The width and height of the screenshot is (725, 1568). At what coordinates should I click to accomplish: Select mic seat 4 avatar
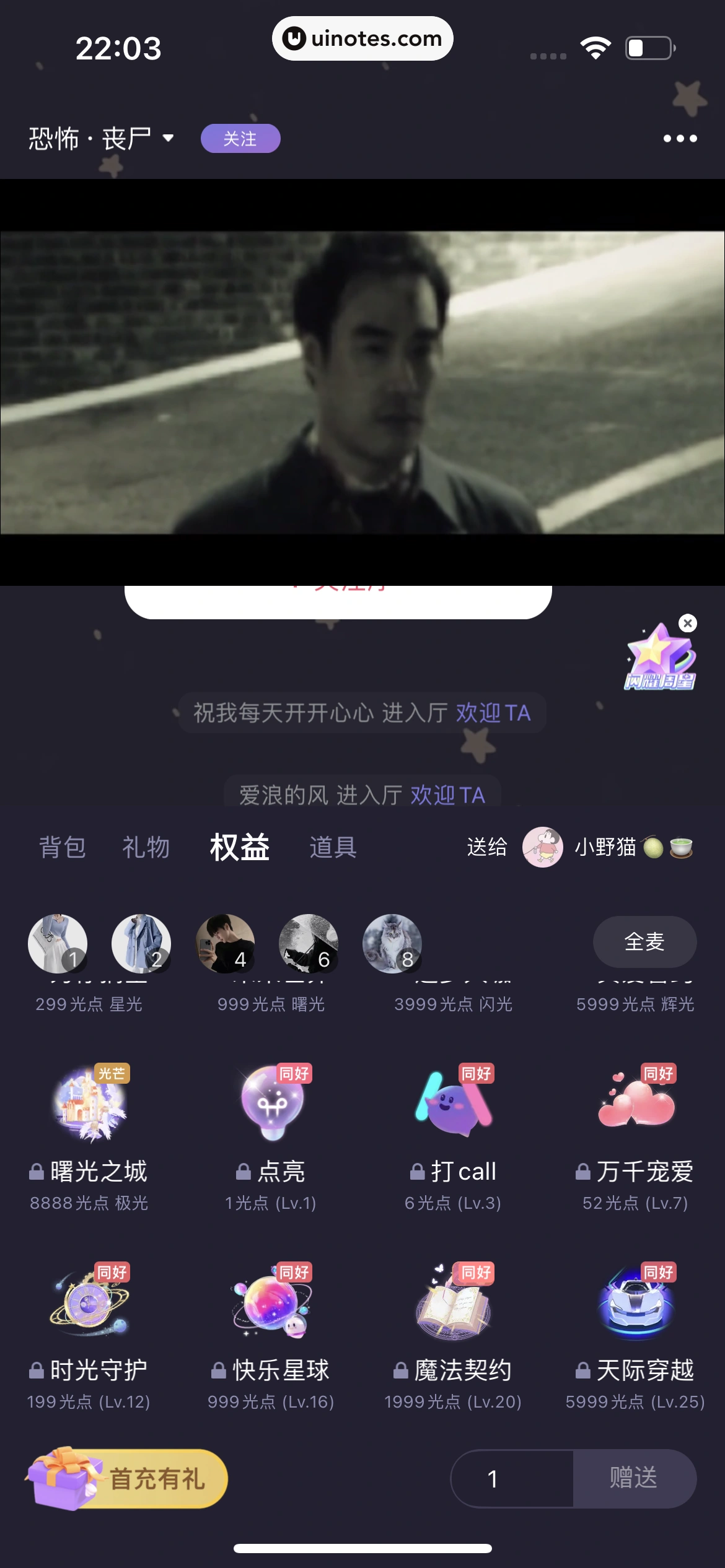coord(225,943)
